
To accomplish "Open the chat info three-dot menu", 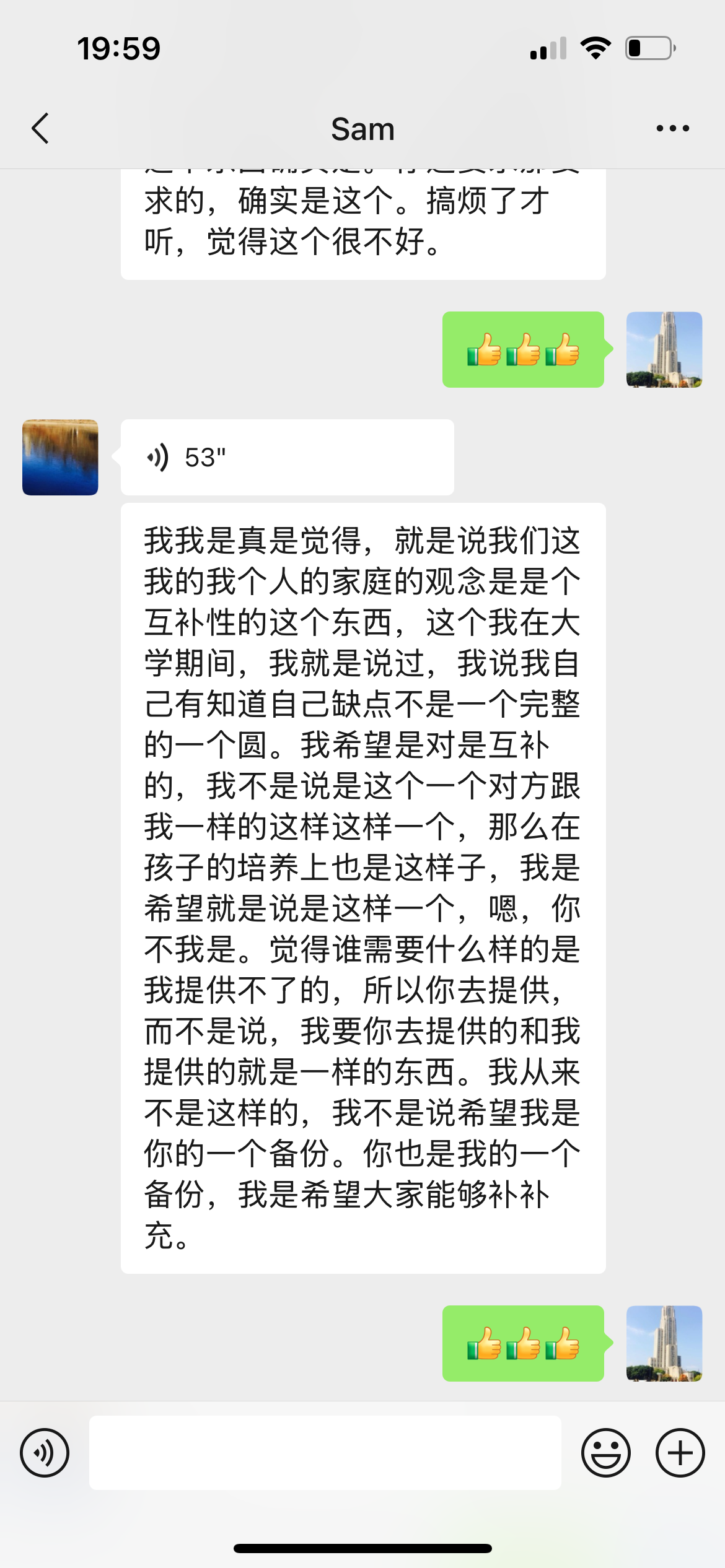I will (672, 129).
